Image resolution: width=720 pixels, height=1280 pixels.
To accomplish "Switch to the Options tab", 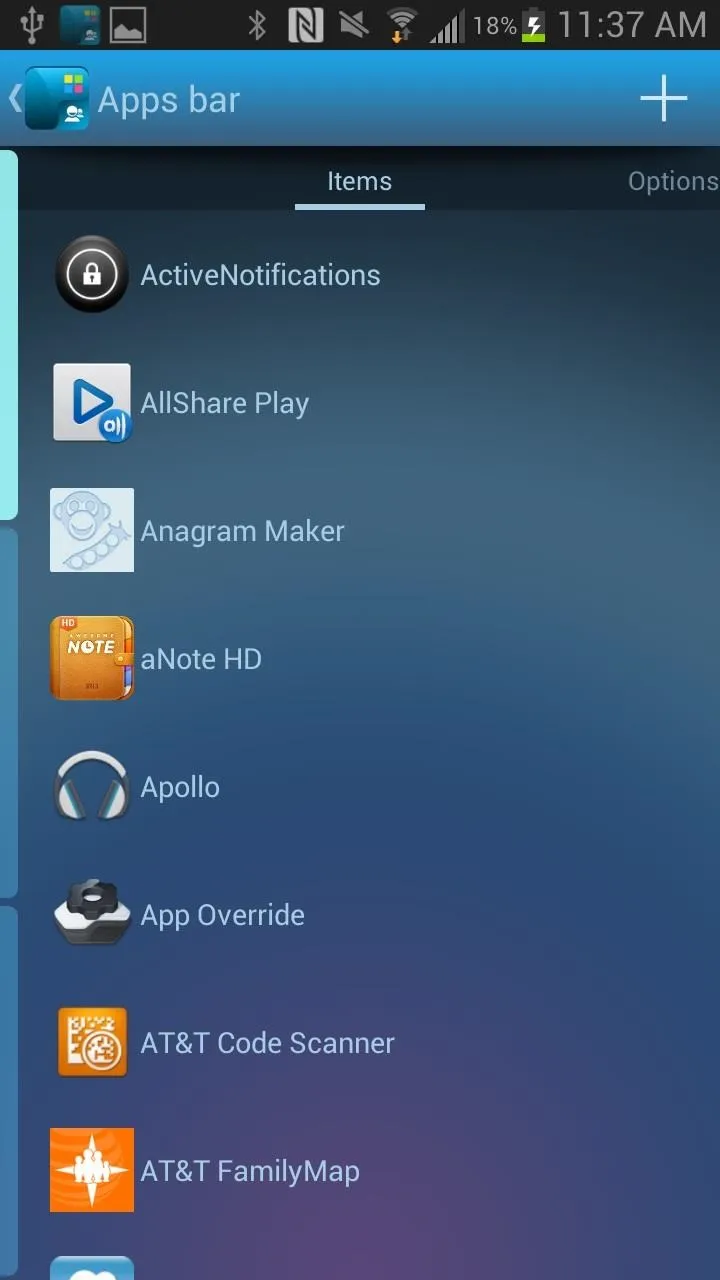I will pyautogui.click(x=672, y=181).
